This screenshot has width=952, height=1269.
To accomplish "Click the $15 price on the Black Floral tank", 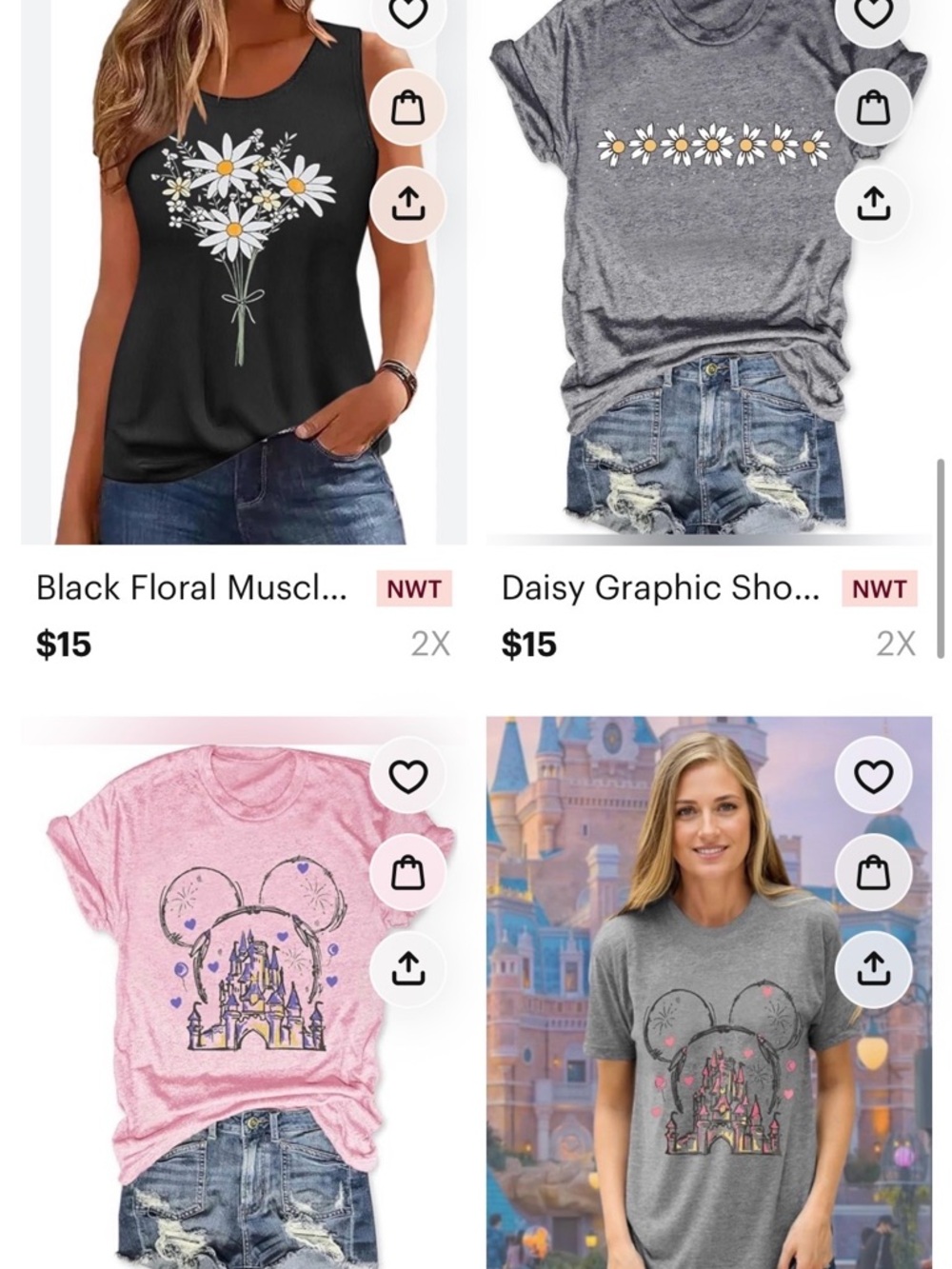I will [63, 644].
